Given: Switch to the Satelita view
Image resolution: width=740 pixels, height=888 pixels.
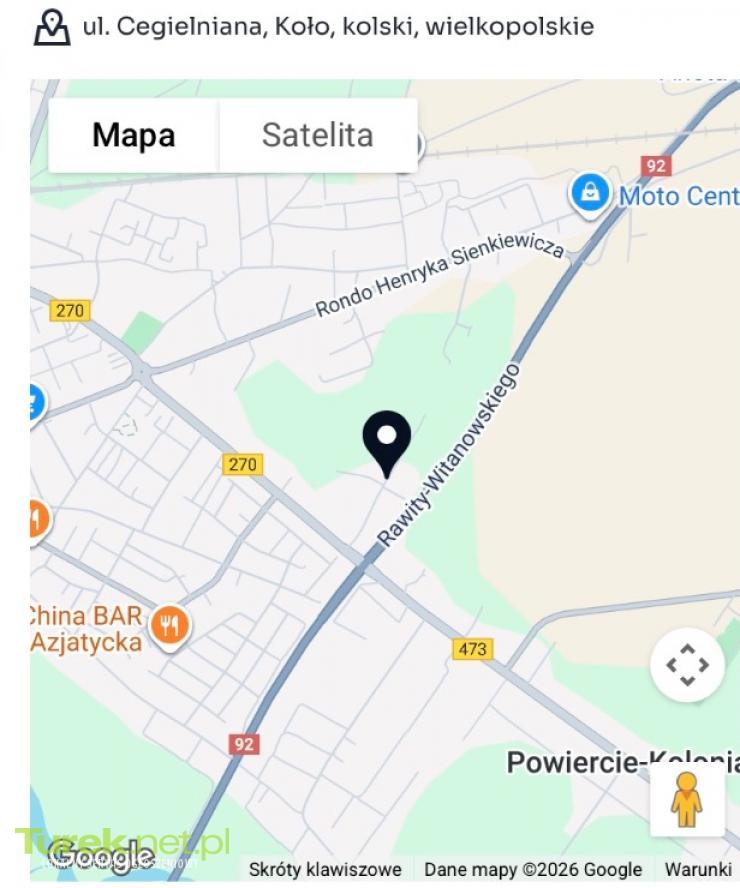Looking at the screenshot, I should (317, 135).
